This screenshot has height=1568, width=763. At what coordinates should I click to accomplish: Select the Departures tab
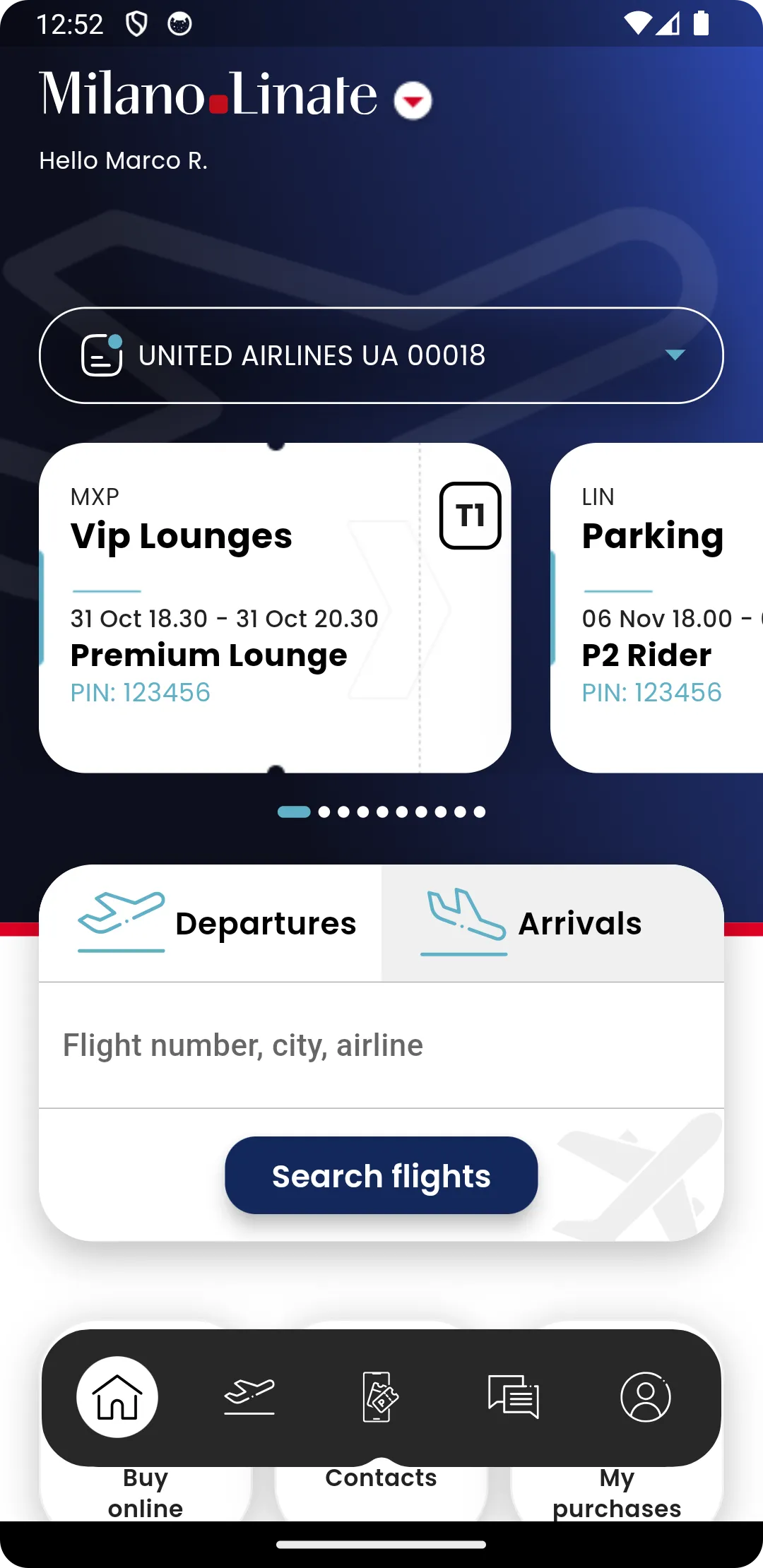coord(211,923)
